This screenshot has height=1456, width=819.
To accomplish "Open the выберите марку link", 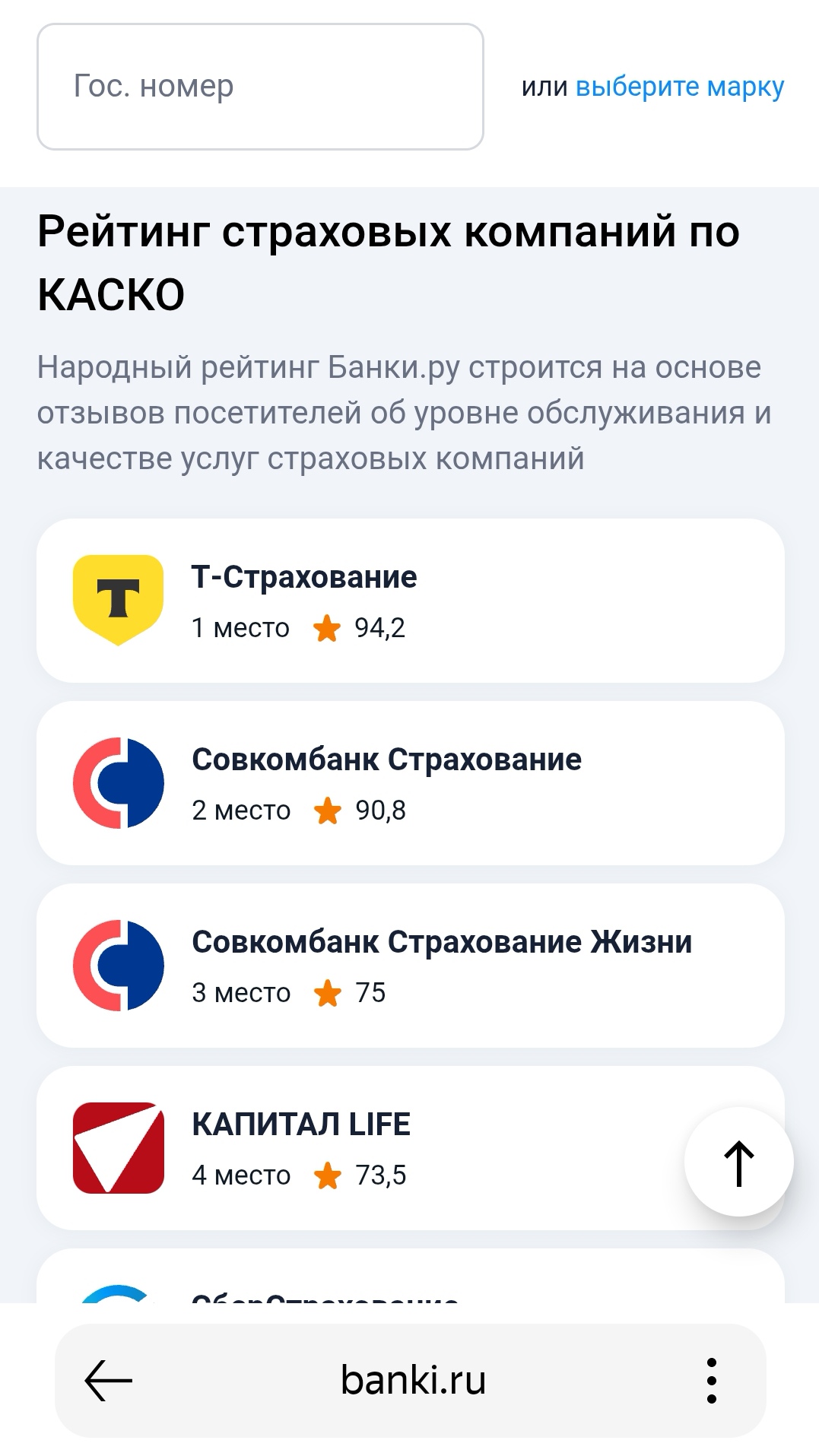I will click(x=679, y=87).
